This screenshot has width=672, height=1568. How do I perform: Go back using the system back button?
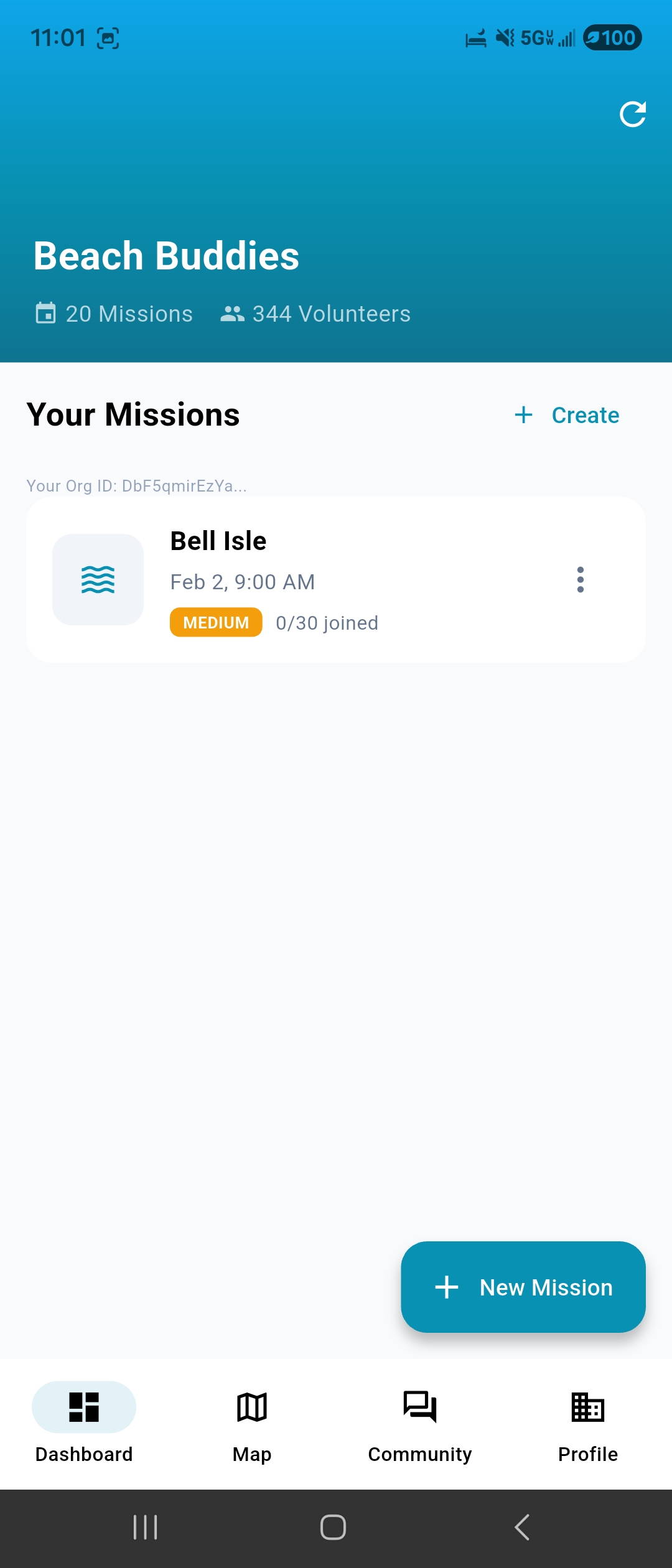(522, 1528)
